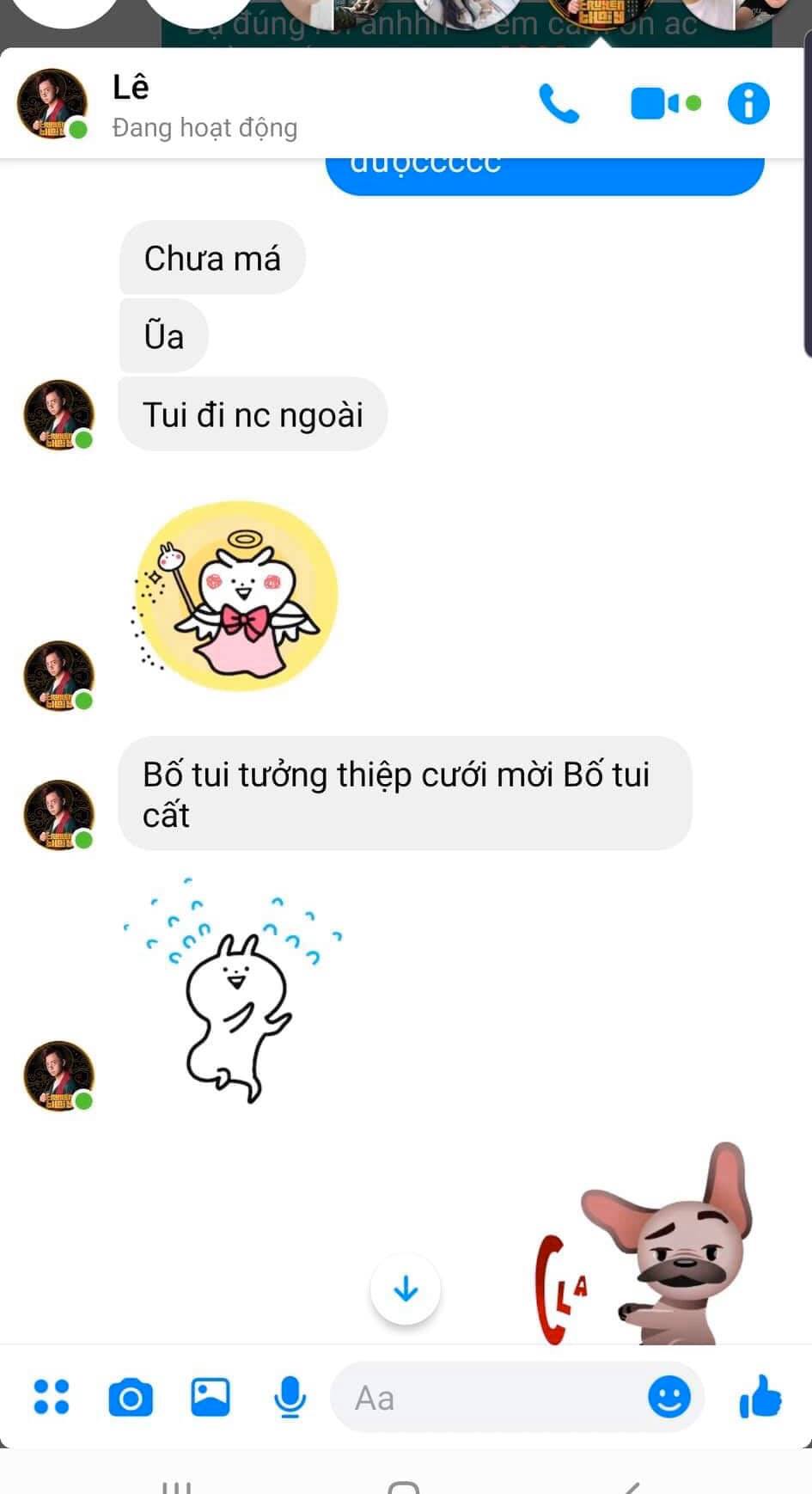Open Lê's profile from header avatar

pyautogui.click(x=52, y=104)
